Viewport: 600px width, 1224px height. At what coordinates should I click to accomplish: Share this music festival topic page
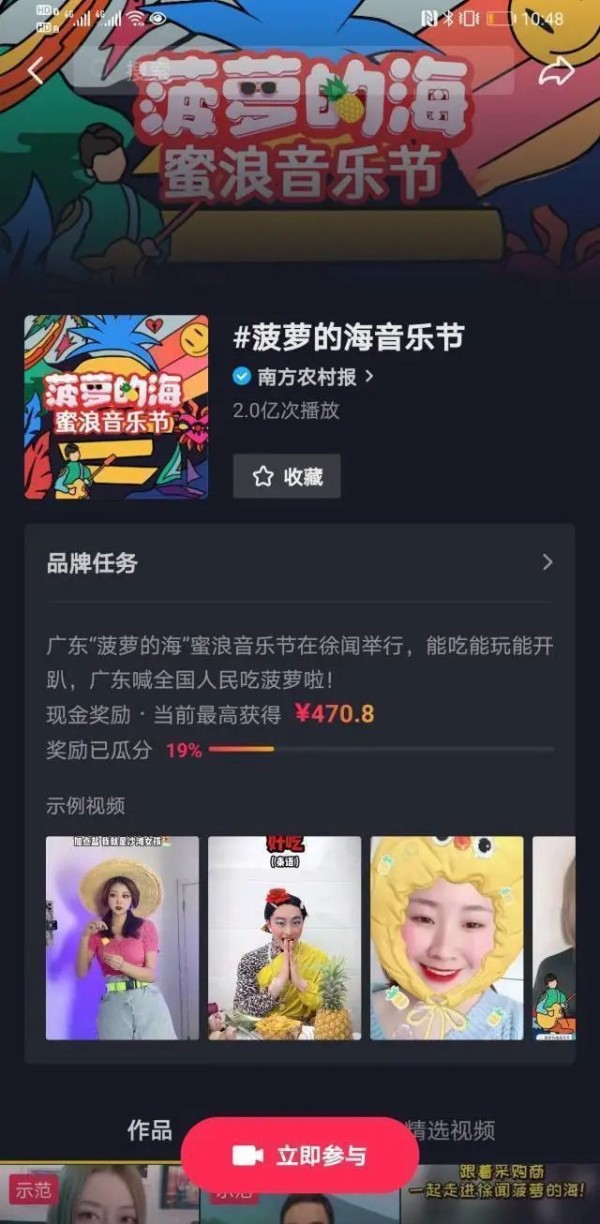tap(557, 71)
